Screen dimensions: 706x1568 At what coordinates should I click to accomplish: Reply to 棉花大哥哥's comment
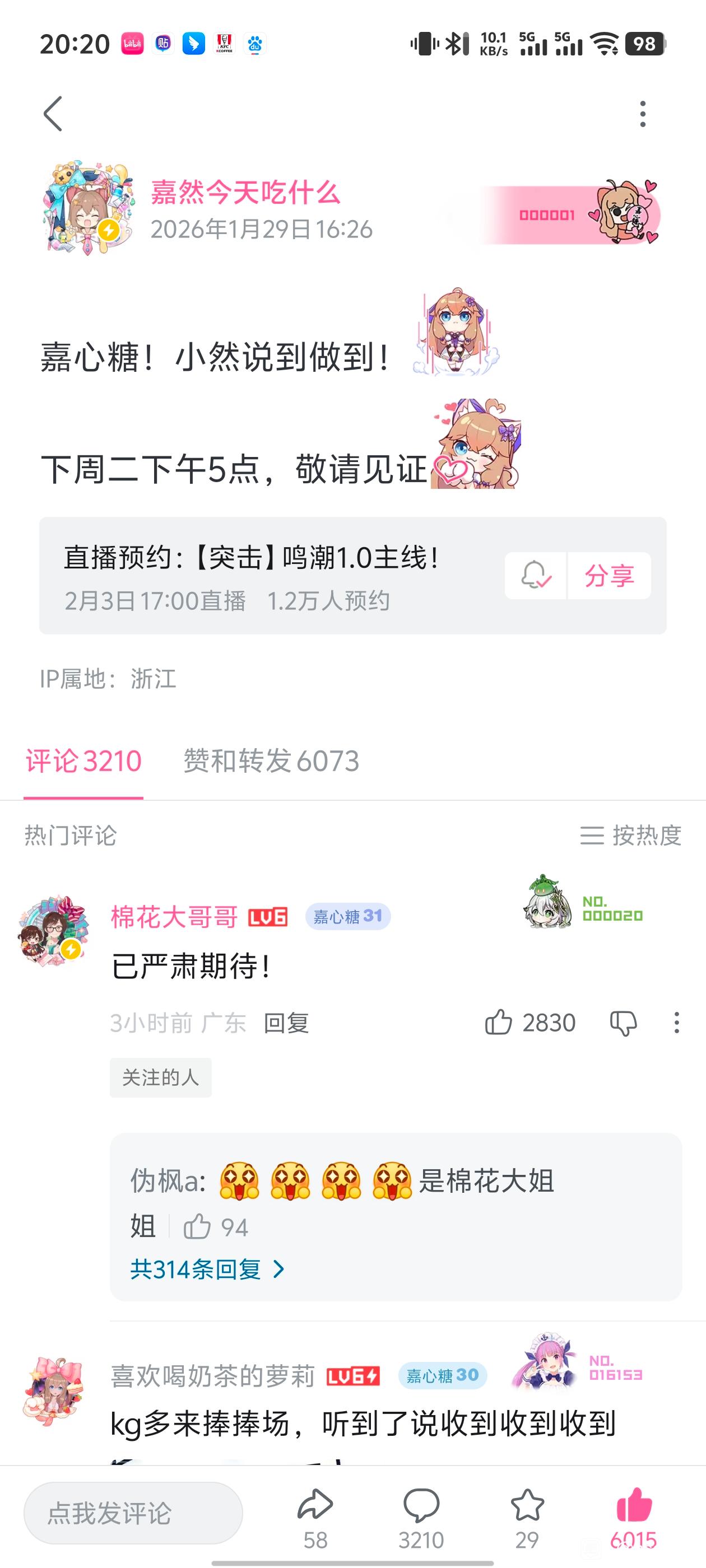(x=286, y=1023)
